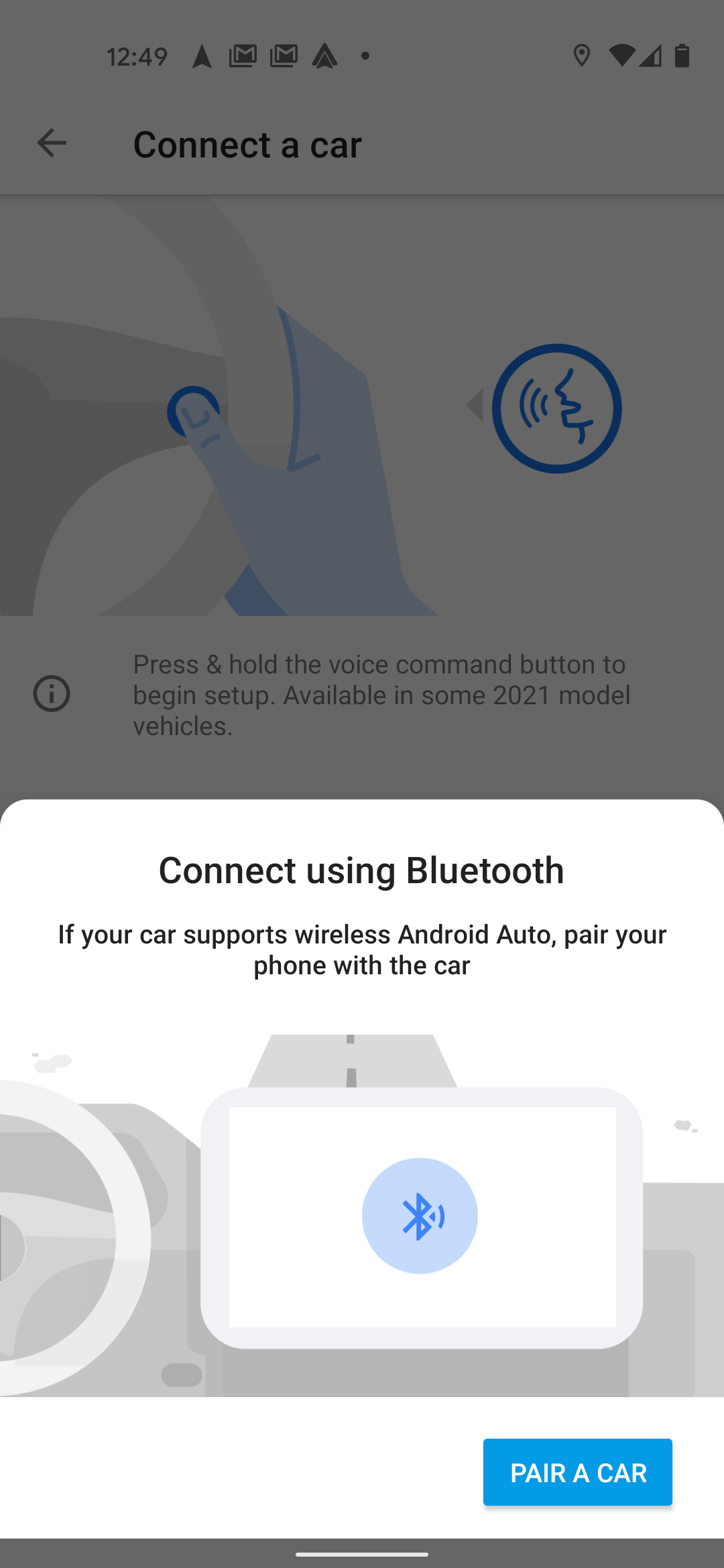Tap the info icon next to the setup tip
Image resolution: width=724 pixels, height=1568 pixels.
[x=51, y=694]
